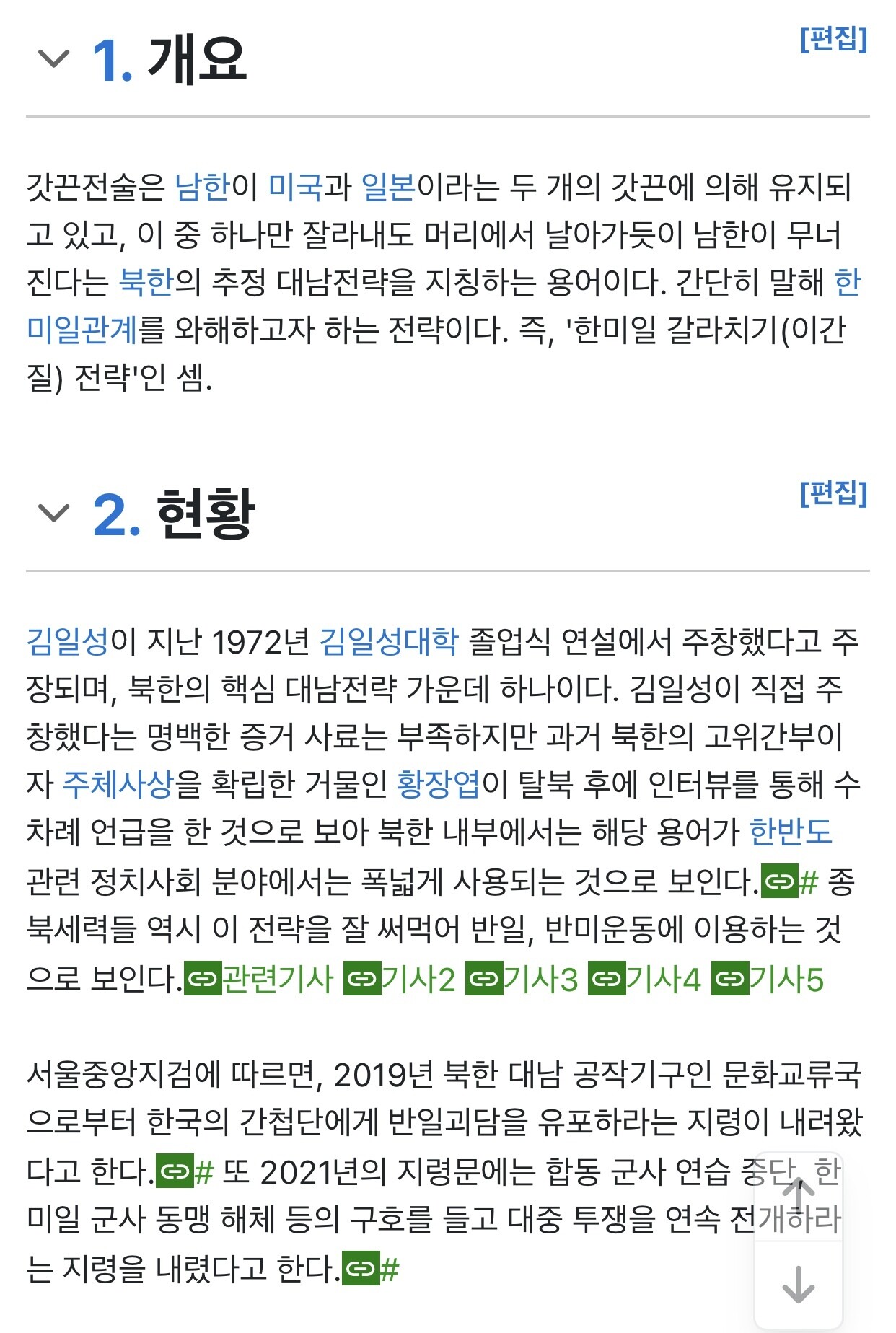The height and width of the screenshot is (1333, 896).
Task: Jump to page bottom with down arrow
Action: click(x=799, y=1285)
